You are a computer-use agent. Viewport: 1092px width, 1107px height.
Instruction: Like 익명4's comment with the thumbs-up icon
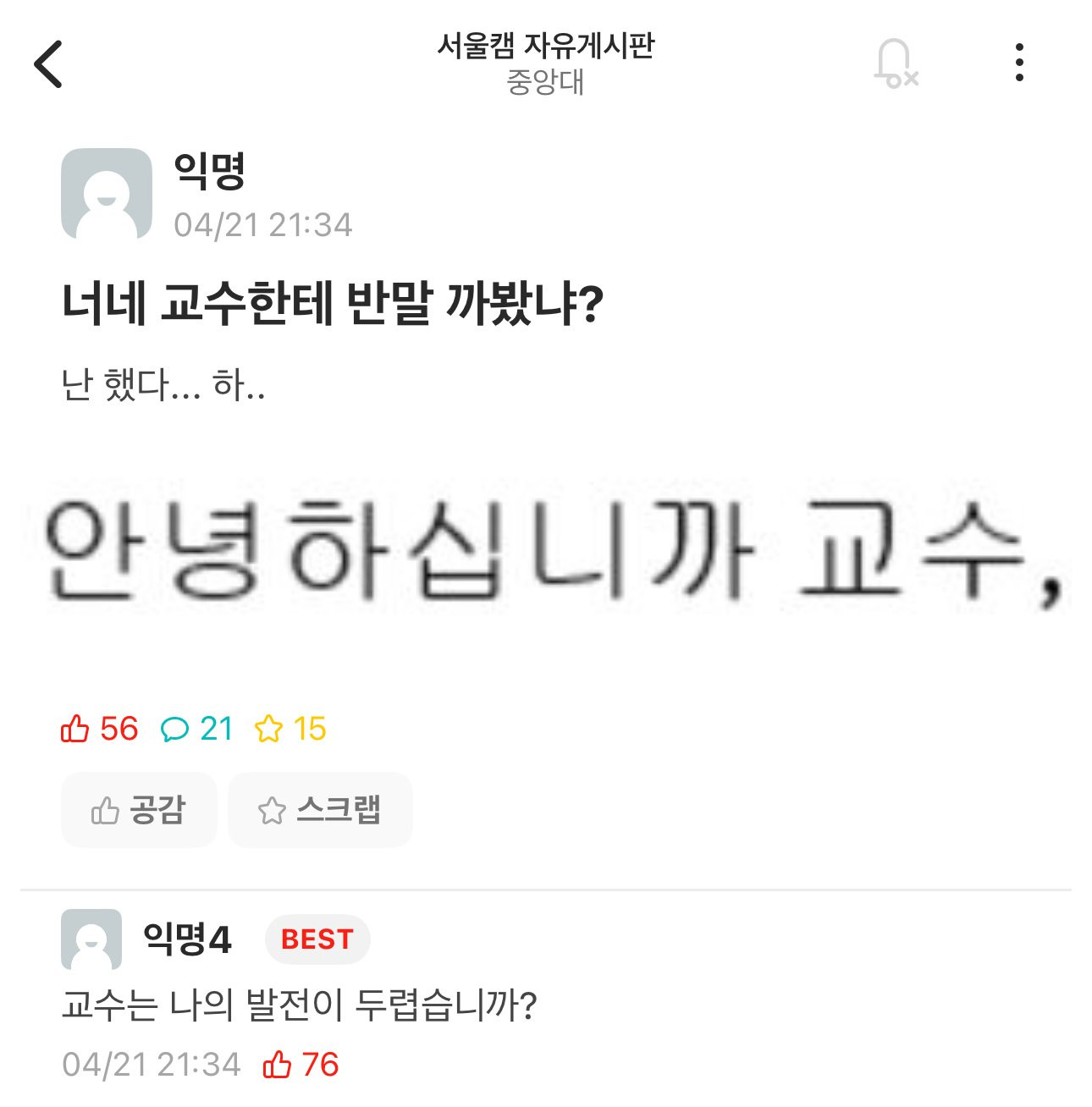(x=278, y=1065)
